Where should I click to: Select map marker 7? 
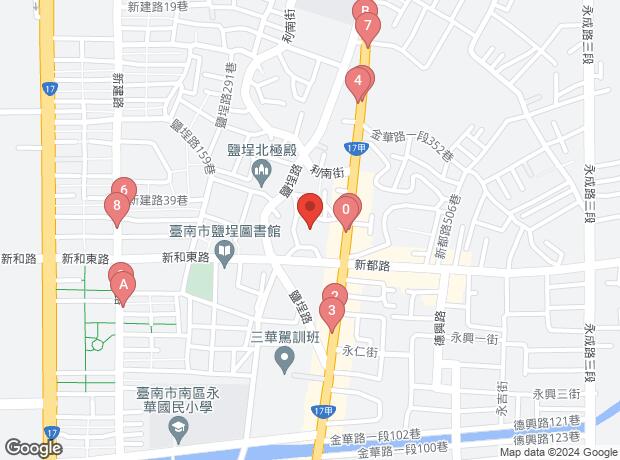[x=368, y=26]
